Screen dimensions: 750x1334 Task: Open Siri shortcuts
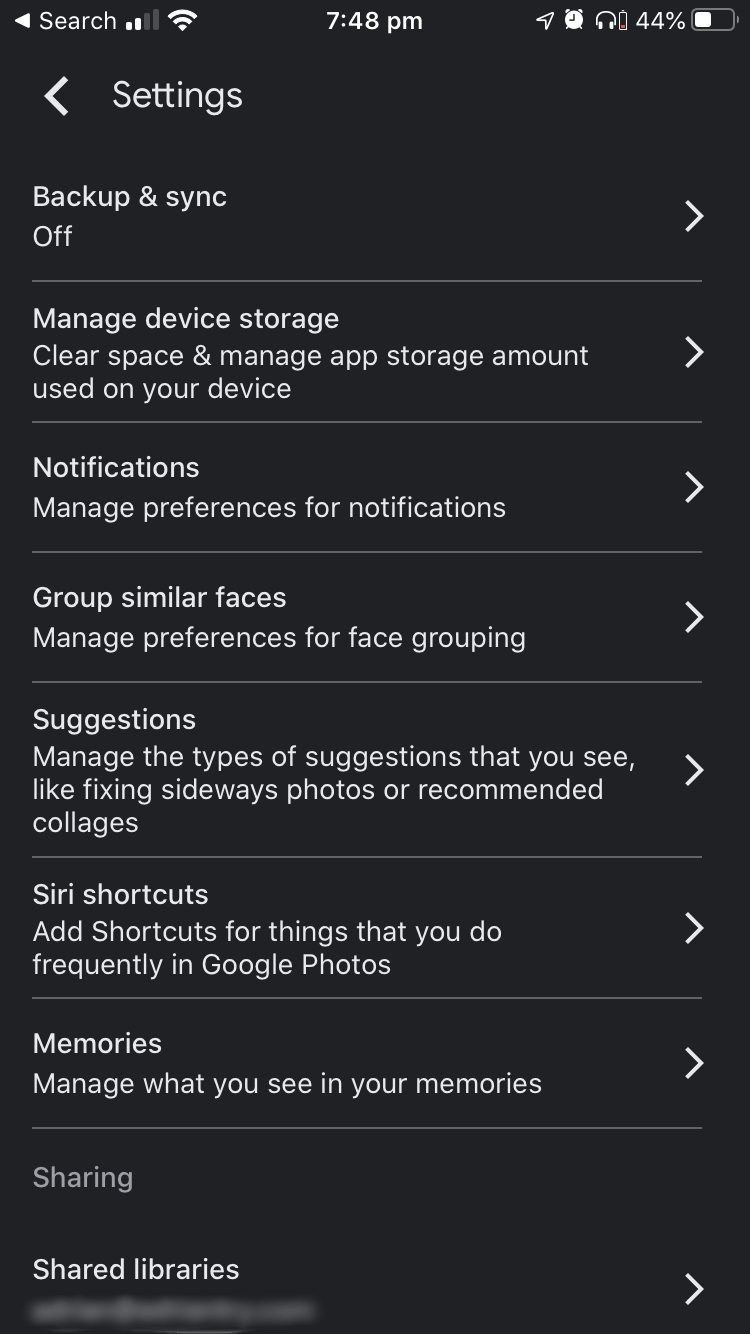click(366, 928)
